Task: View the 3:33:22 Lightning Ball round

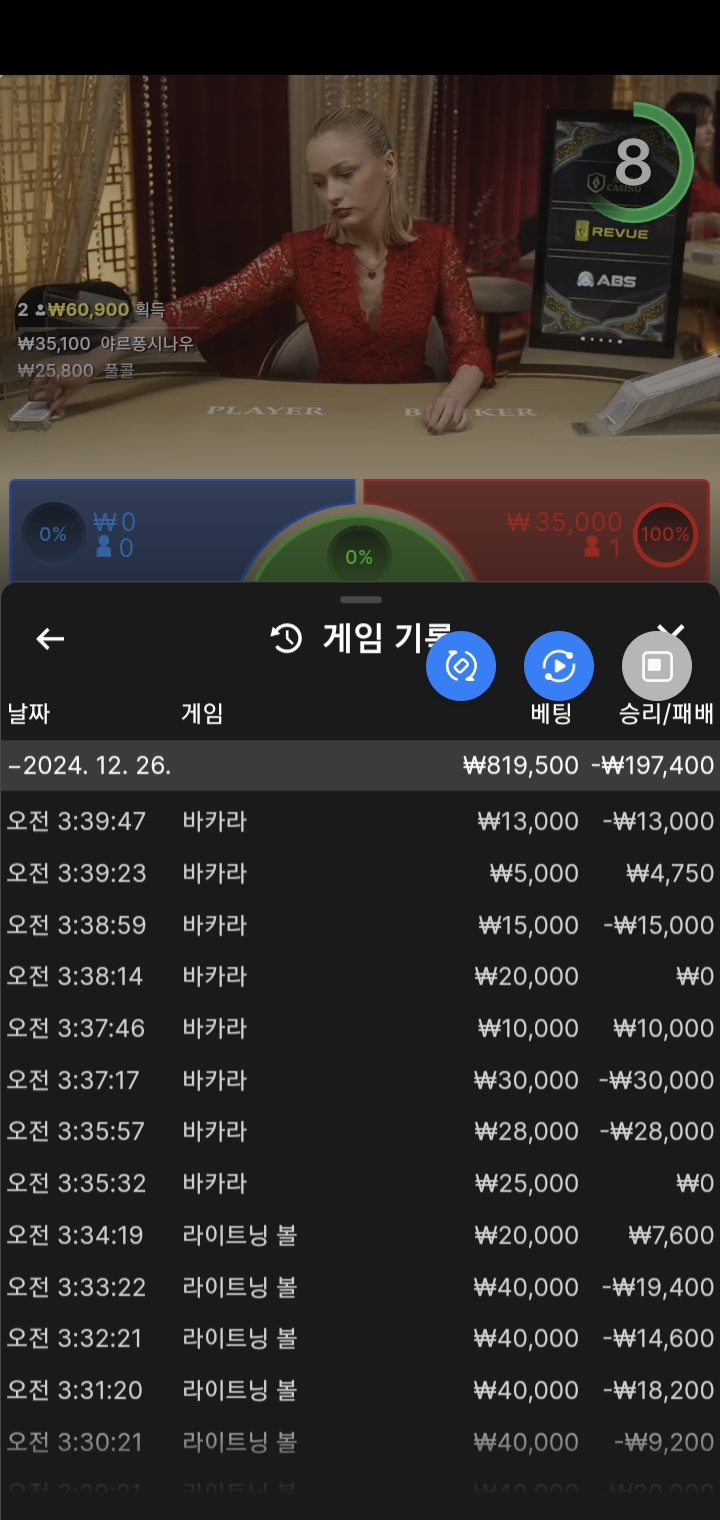Action: coord(360,1287)
